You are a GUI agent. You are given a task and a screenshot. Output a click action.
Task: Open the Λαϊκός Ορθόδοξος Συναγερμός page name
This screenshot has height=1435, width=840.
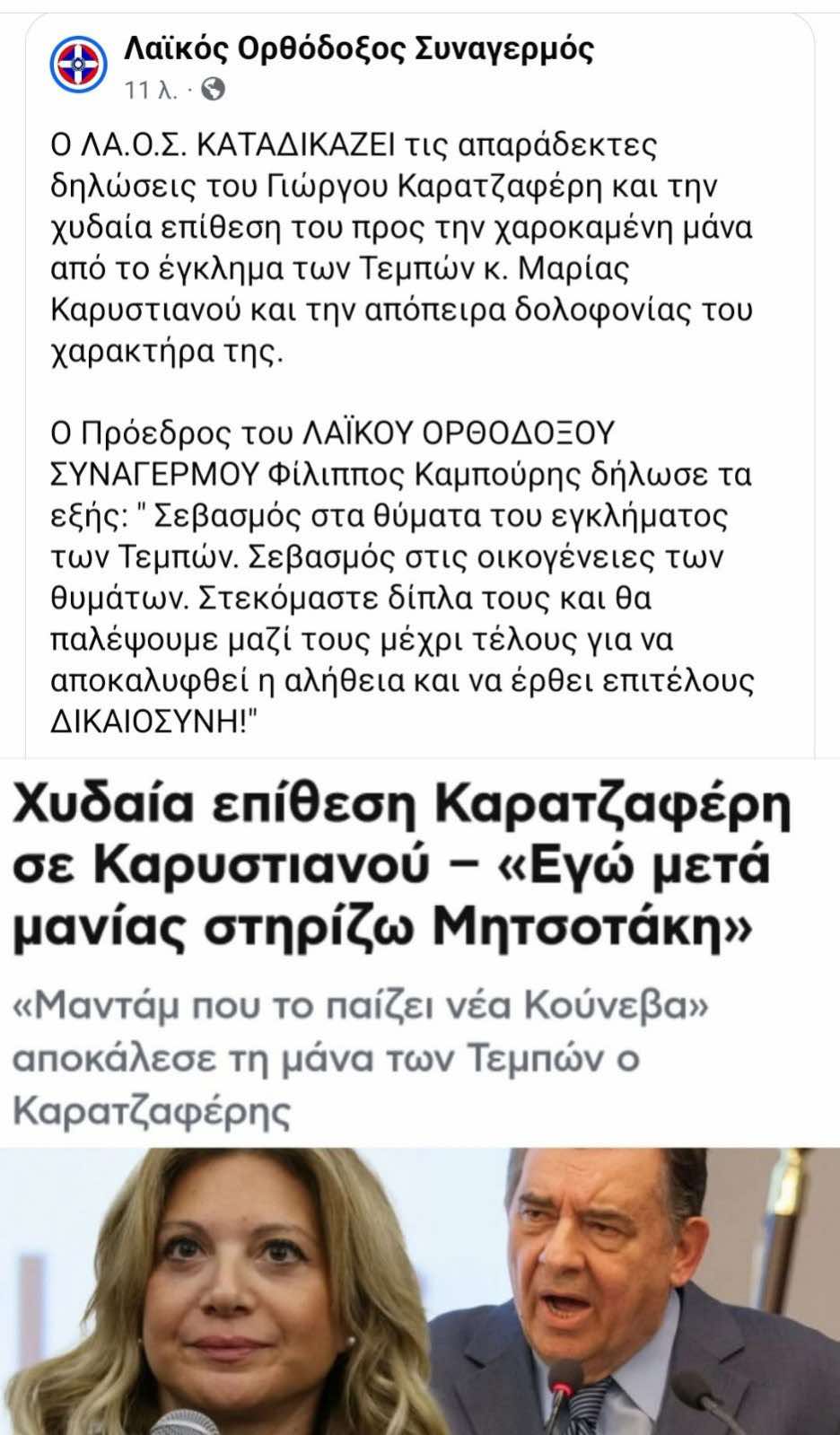(x=358, y=49)
